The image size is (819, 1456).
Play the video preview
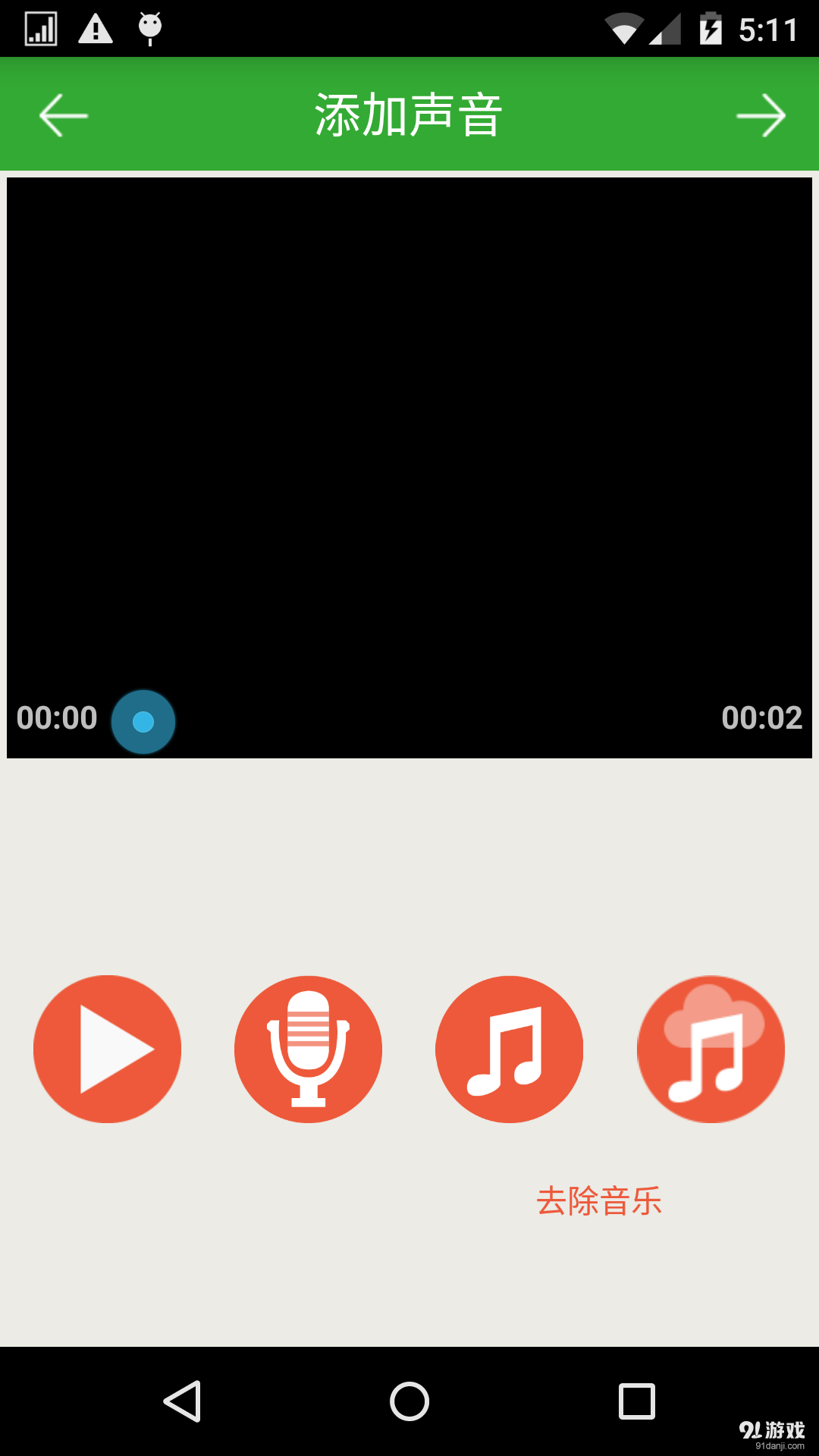tap(108, 1049)
